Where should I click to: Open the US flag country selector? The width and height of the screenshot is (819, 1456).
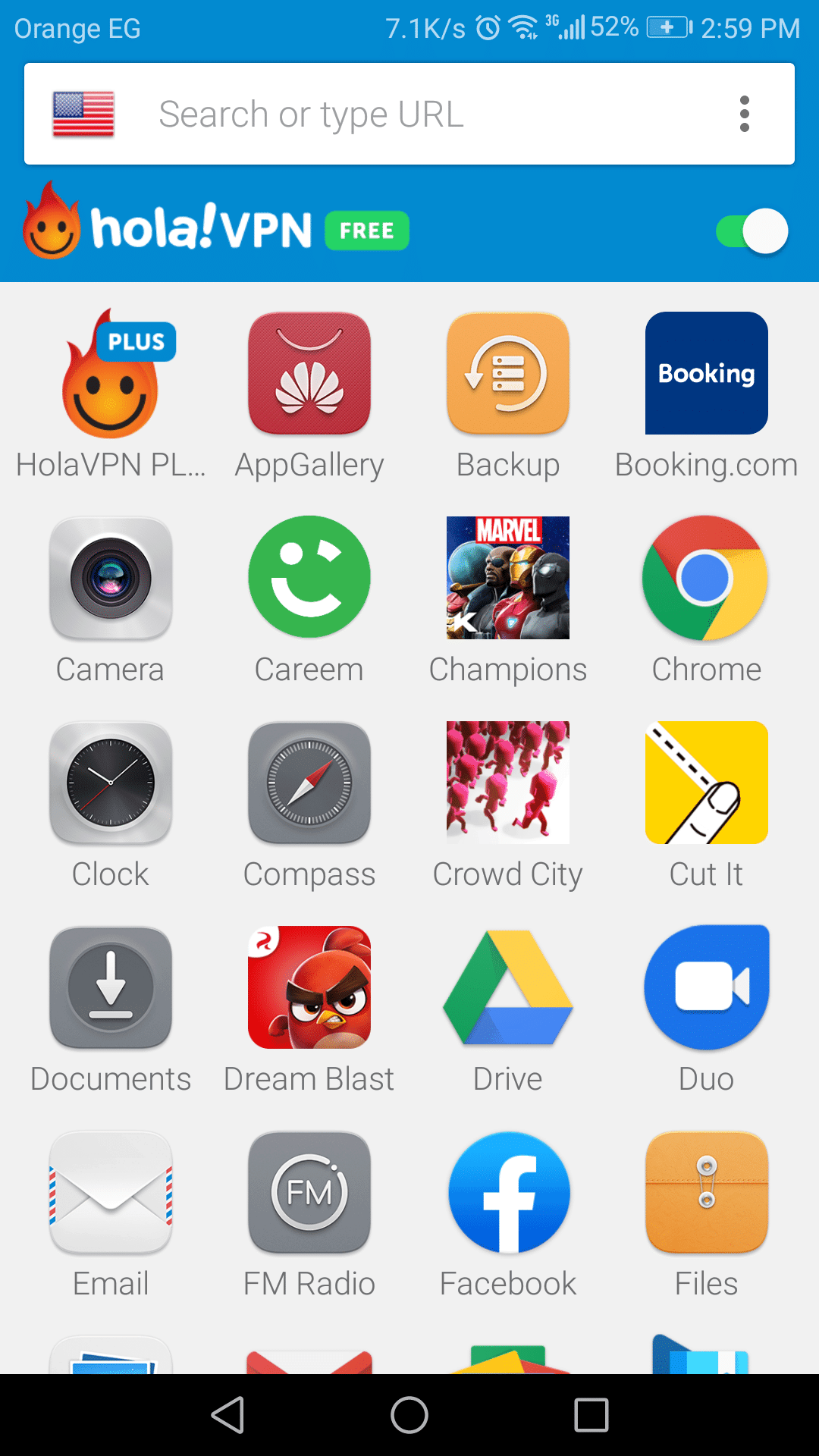tap(83, 115)
